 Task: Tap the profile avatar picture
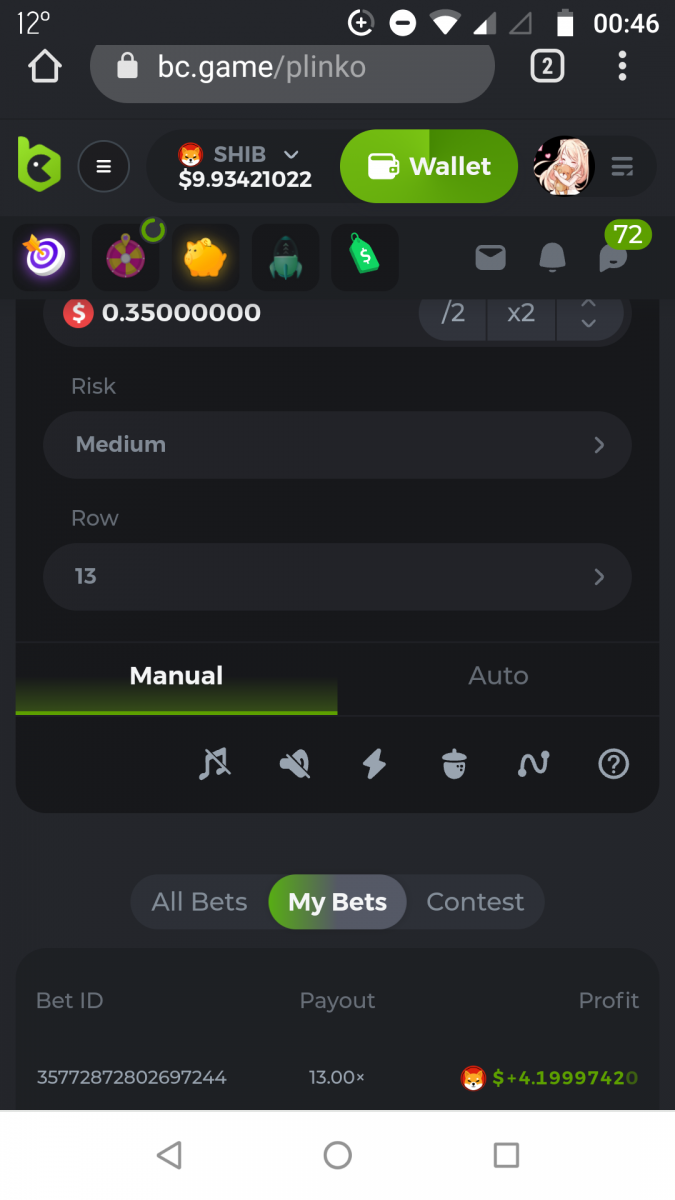[x=564, y=166]
